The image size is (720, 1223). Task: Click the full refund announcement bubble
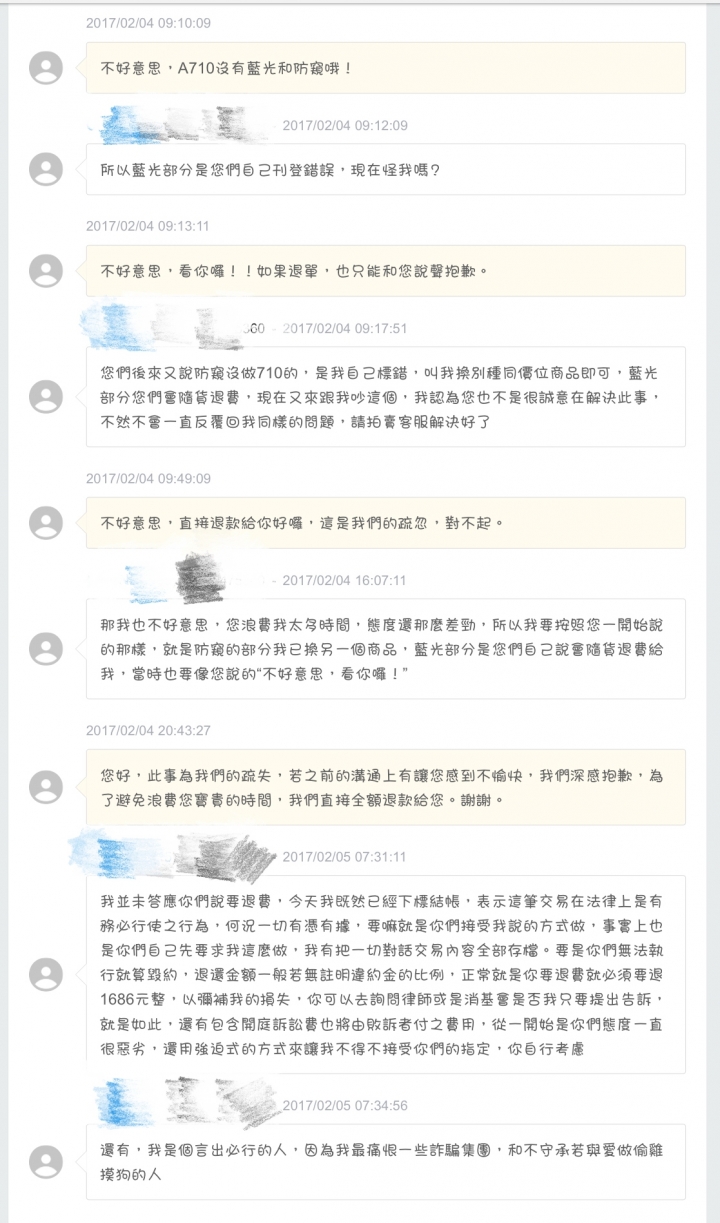tap(380, 786)
